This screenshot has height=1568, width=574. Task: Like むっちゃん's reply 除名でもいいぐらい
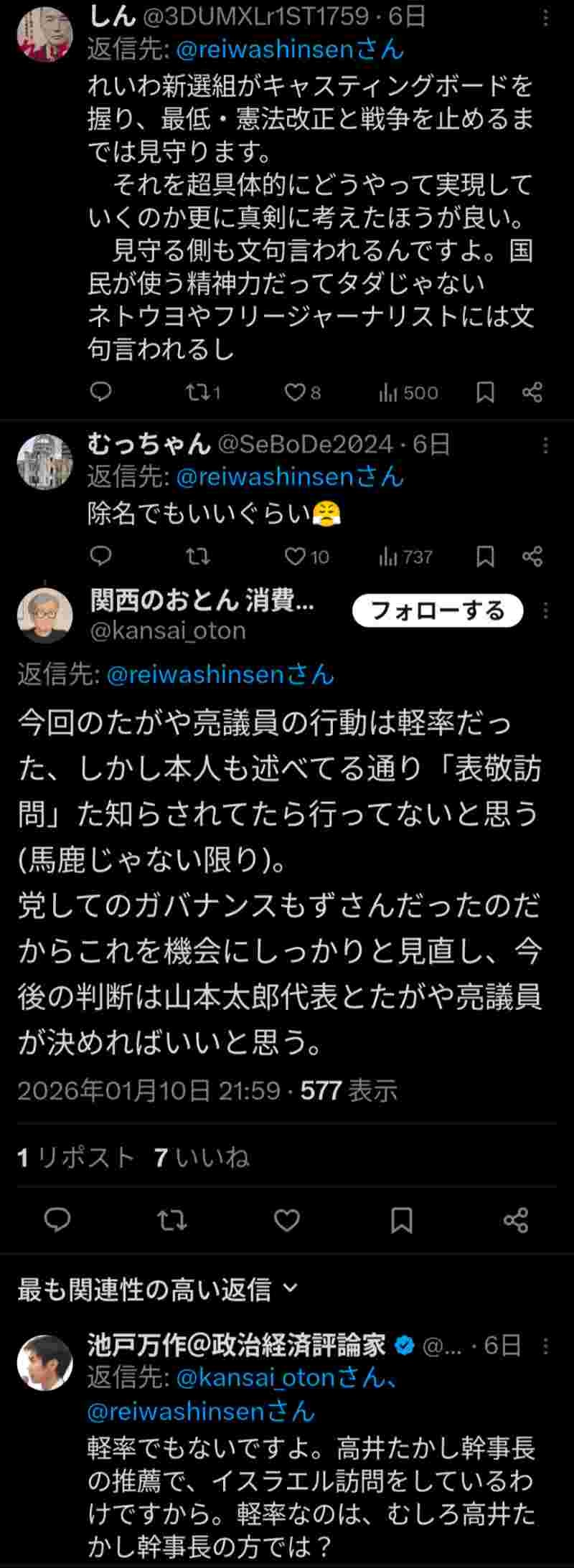point(295,557)
